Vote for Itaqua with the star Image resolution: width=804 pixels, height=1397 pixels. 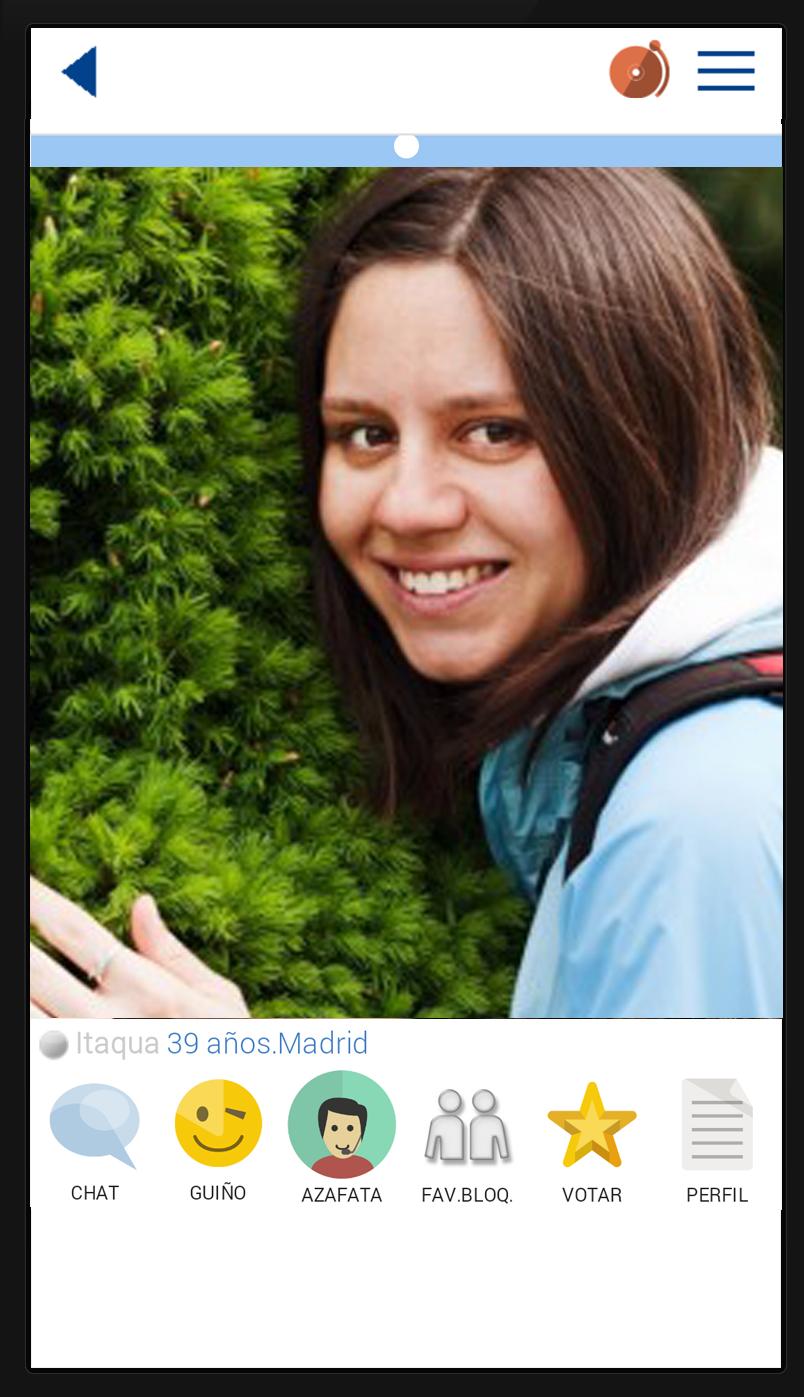click(592, 1138)
